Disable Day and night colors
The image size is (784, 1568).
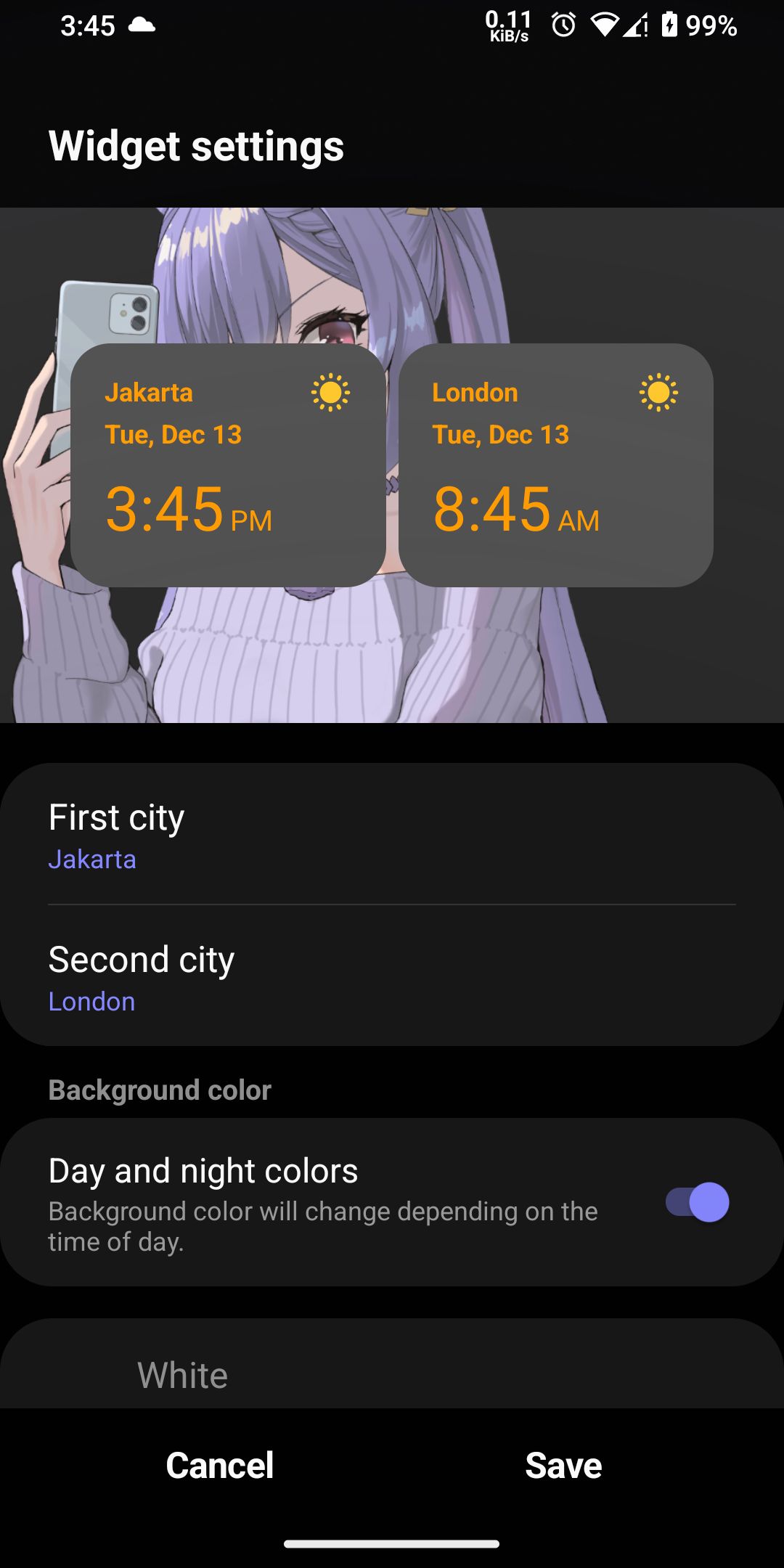(697, 1202)
